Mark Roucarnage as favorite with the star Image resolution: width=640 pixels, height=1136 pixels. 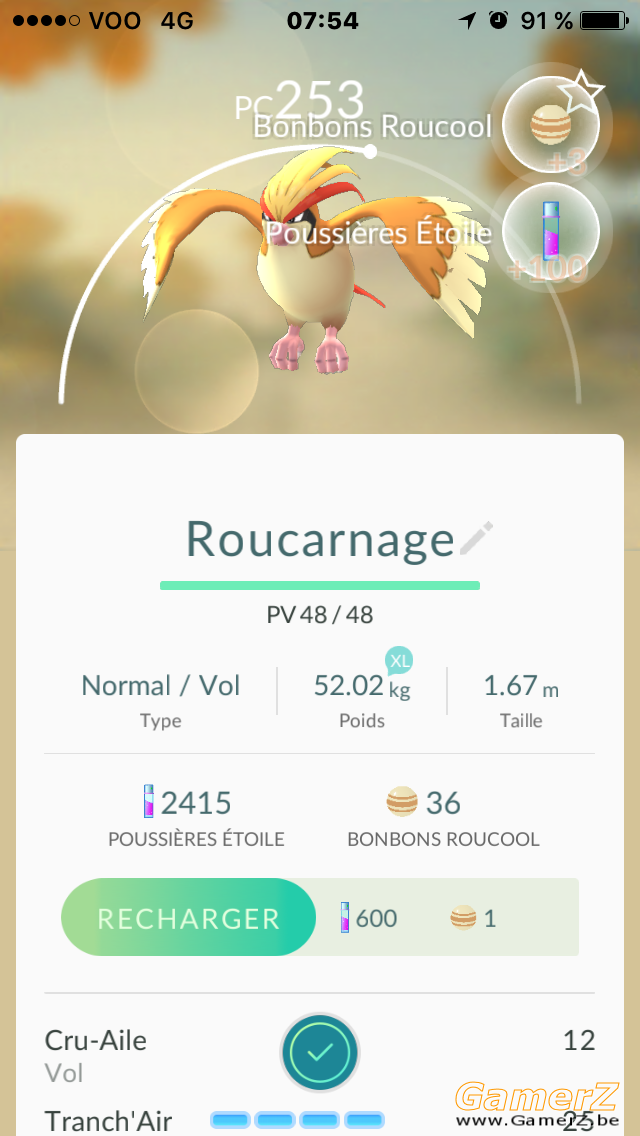[x=581, y=92]
